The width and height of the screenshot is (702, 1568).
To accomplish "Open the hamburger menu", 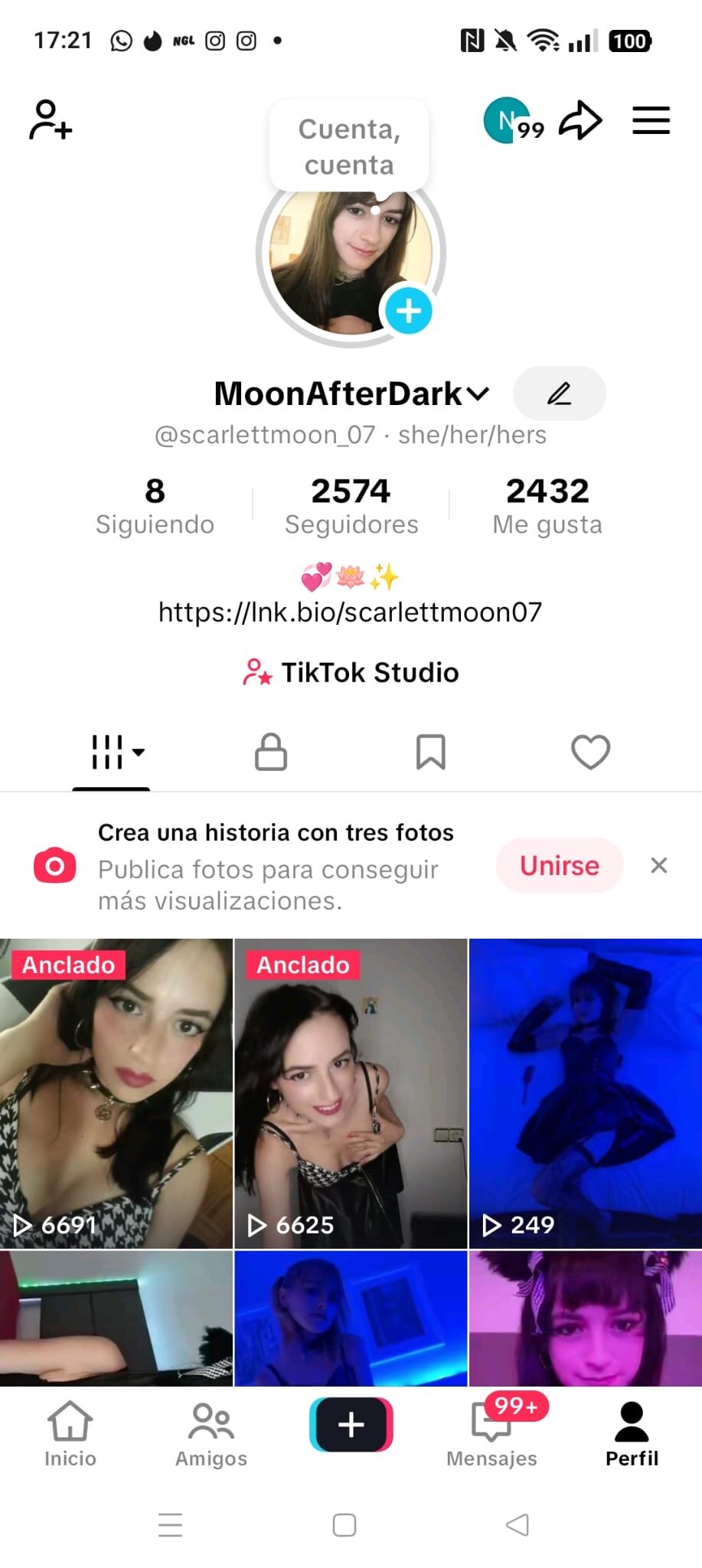I will tap(651, 120).
